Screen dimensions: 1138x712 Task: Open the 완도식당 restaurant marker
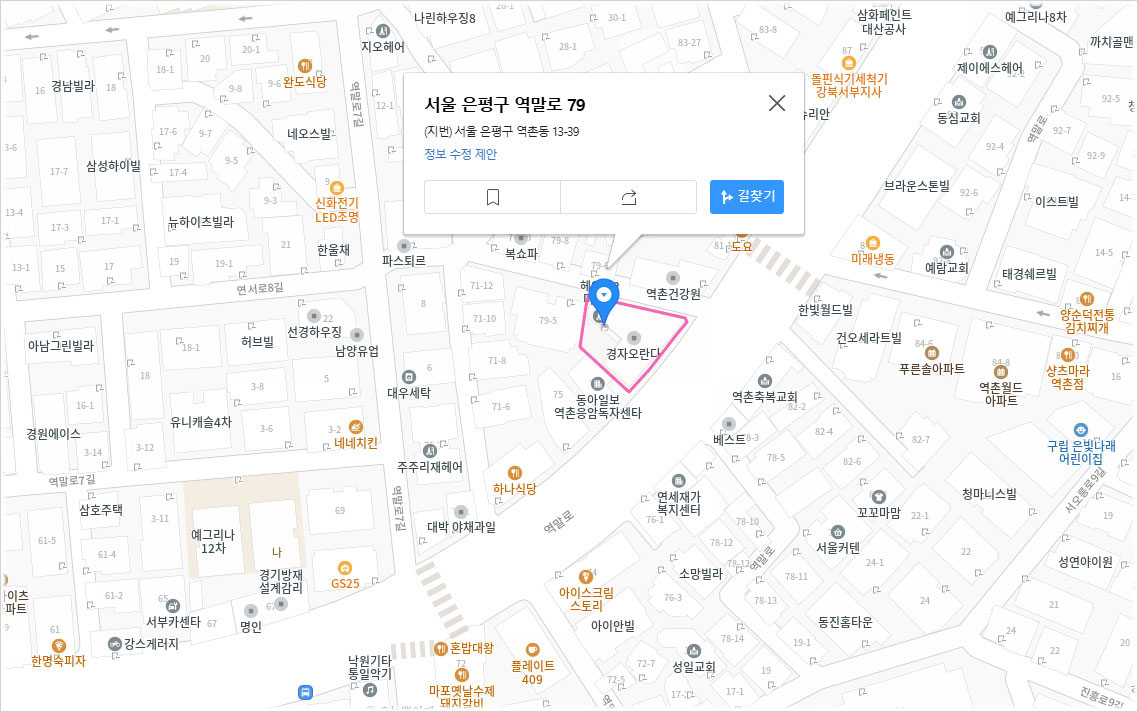305,65
